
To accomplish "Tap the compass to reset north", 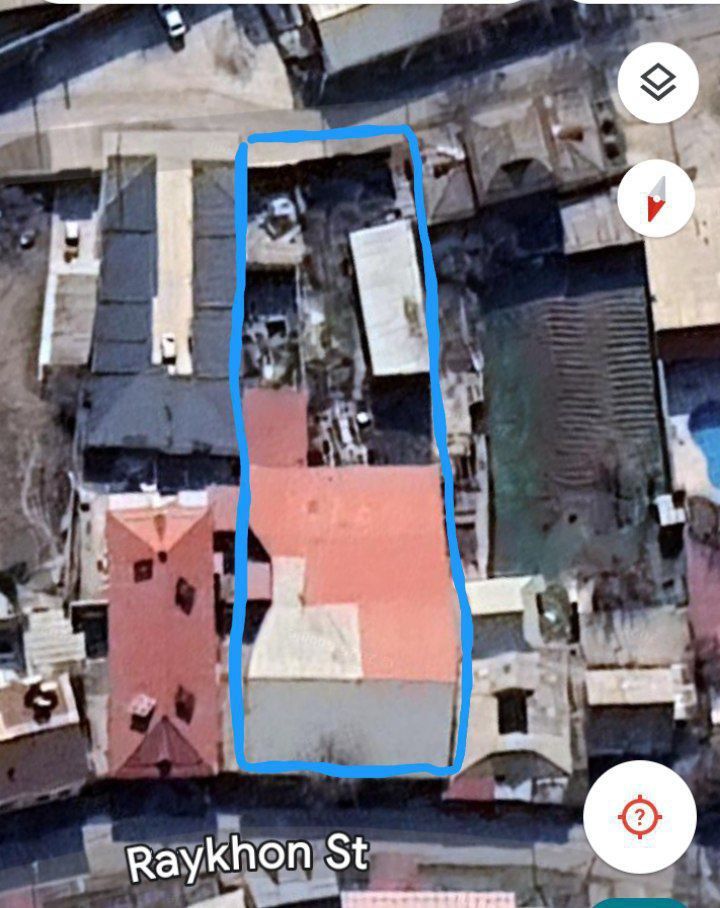I will [655, 198].
